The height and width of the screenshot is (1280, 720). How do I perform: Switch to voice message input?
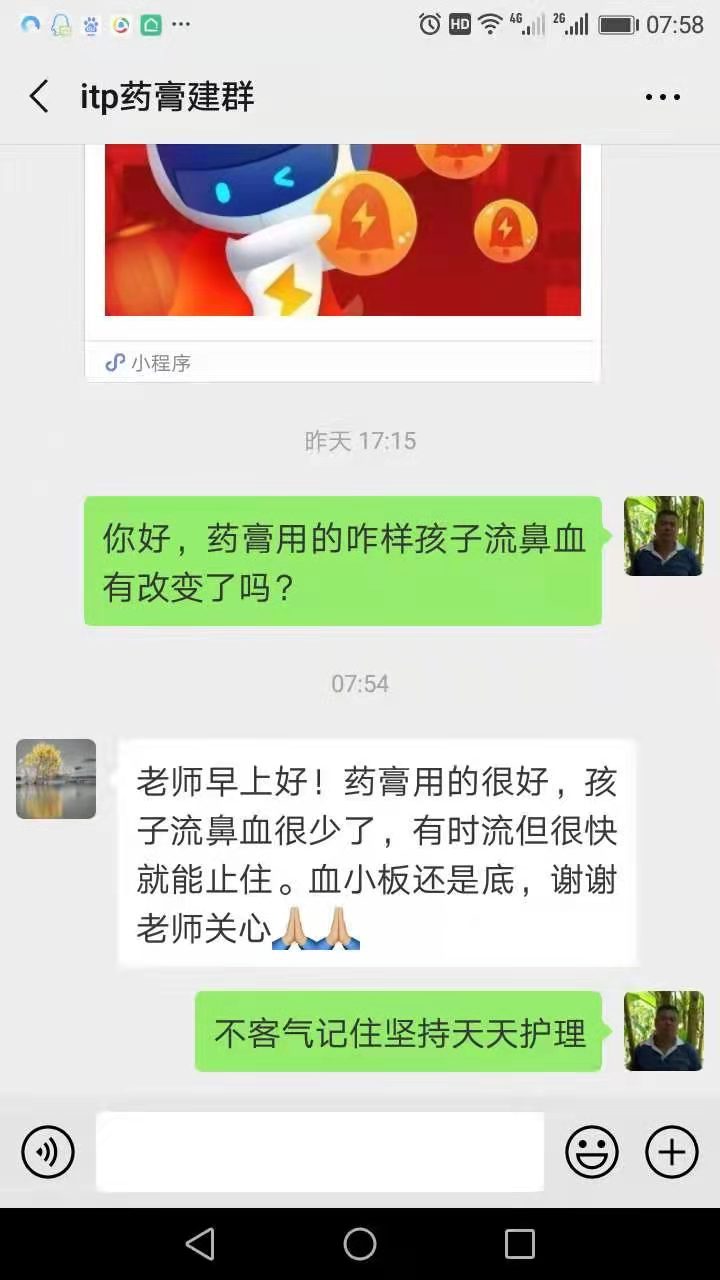pyautogui.click(x=48, y=1152)
